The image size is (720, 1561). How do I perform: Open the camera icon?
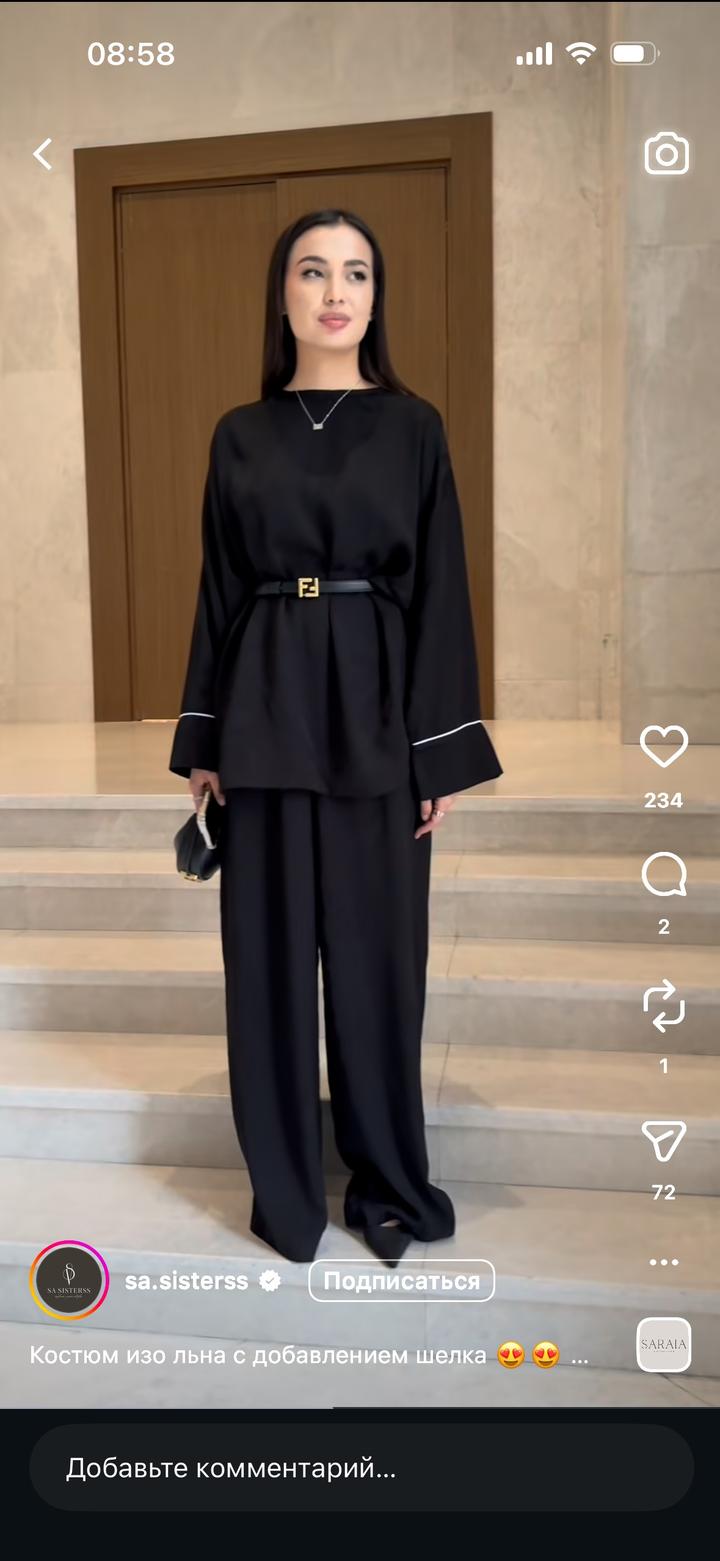[666, 154]
